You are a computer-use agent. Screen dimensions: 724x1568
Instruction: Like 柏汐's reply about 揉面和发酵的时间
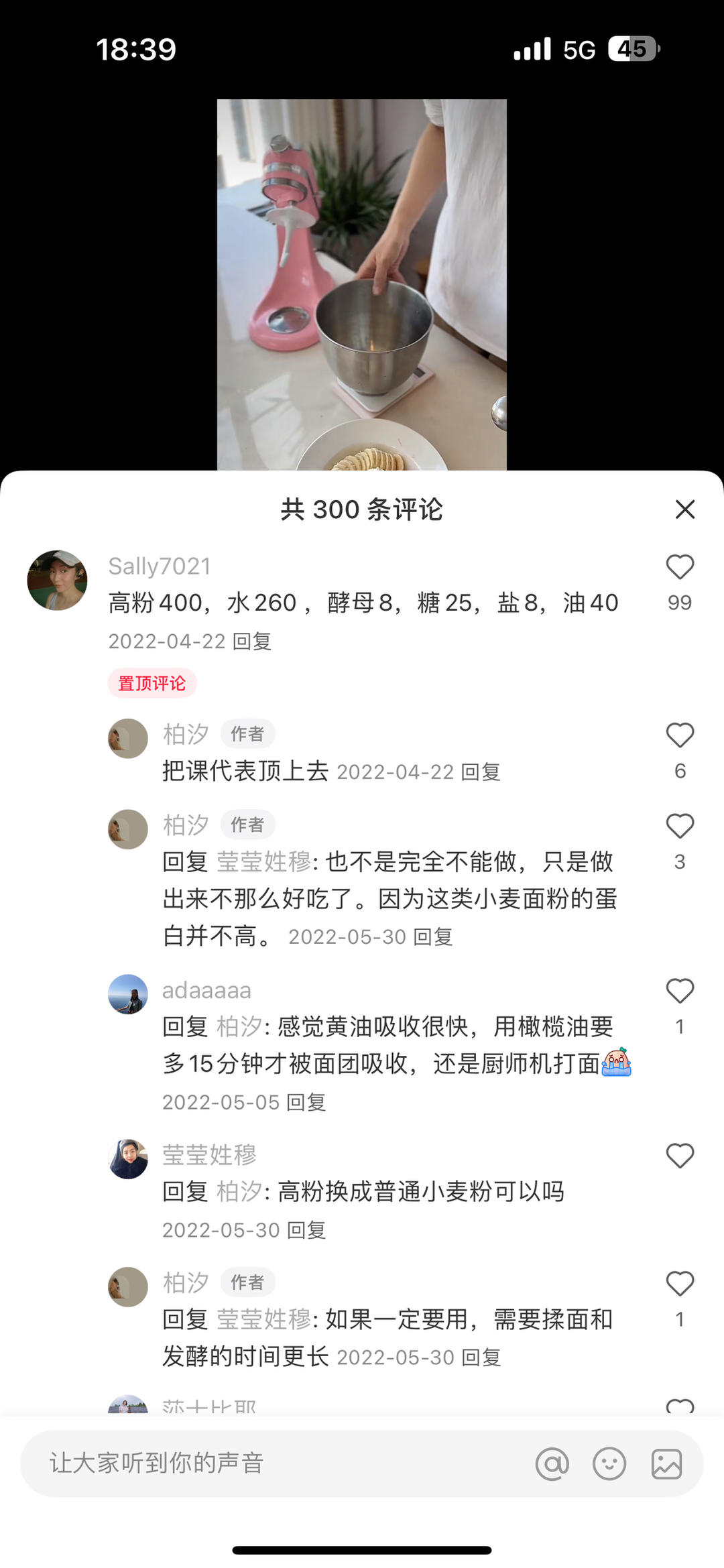(x=680, y=1284)
